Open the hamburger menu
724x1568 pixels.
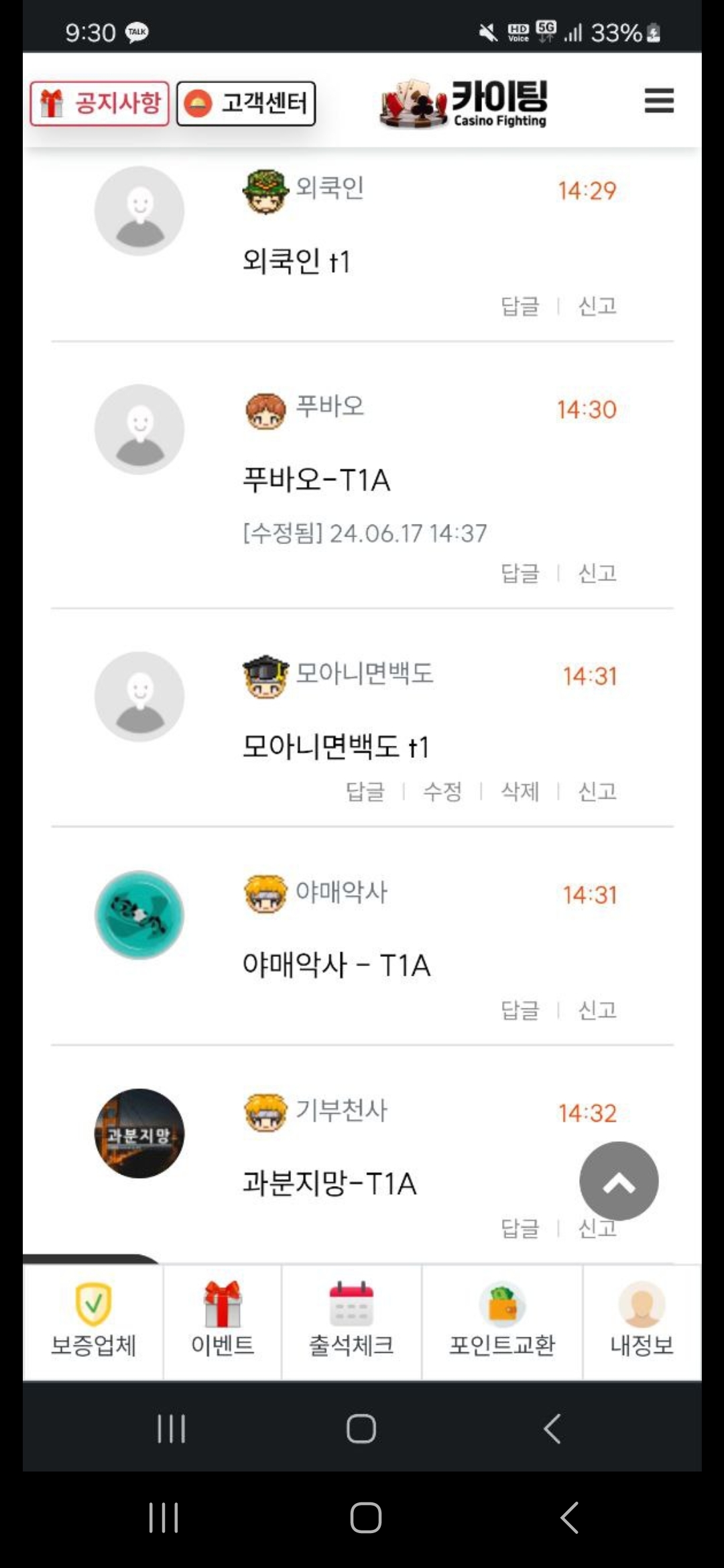658,101
